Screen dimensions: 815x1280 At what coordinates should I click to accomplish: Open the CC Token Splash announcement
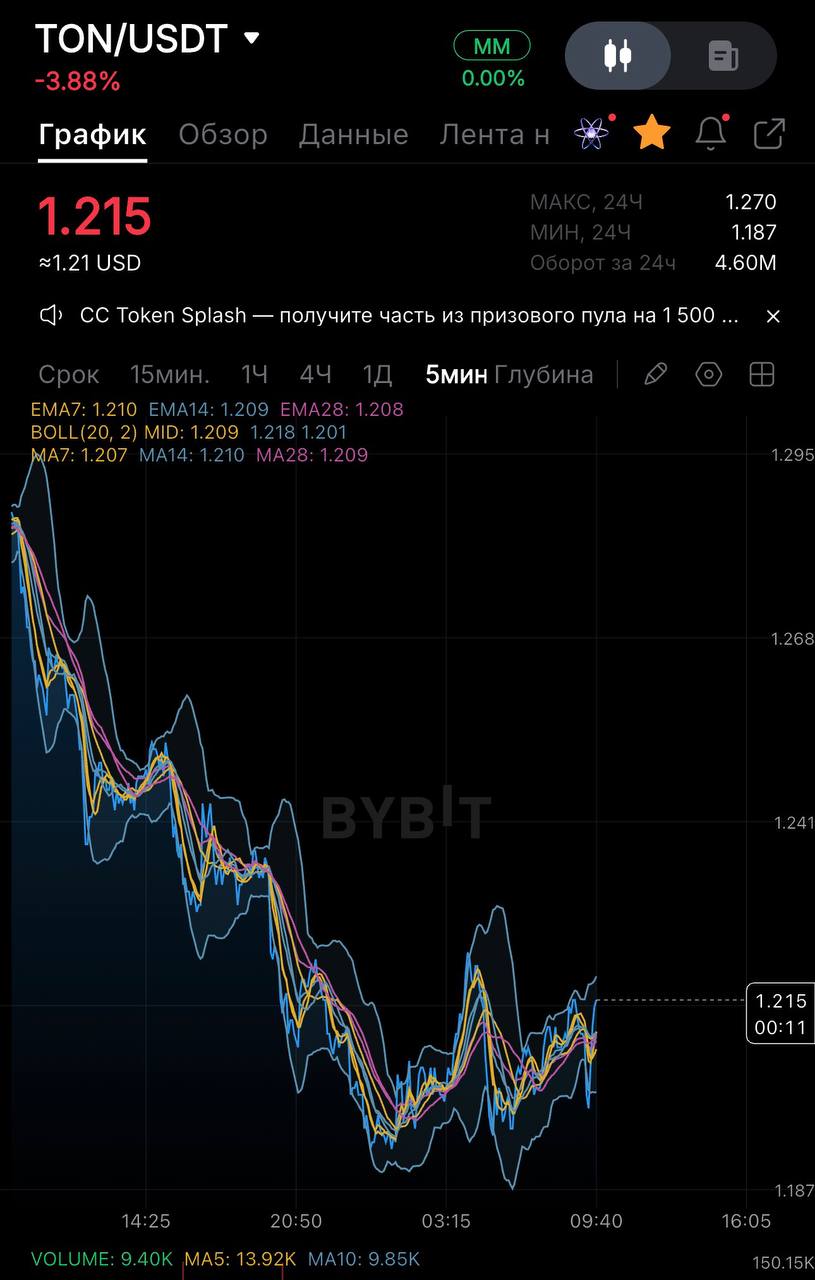[408, 316]
